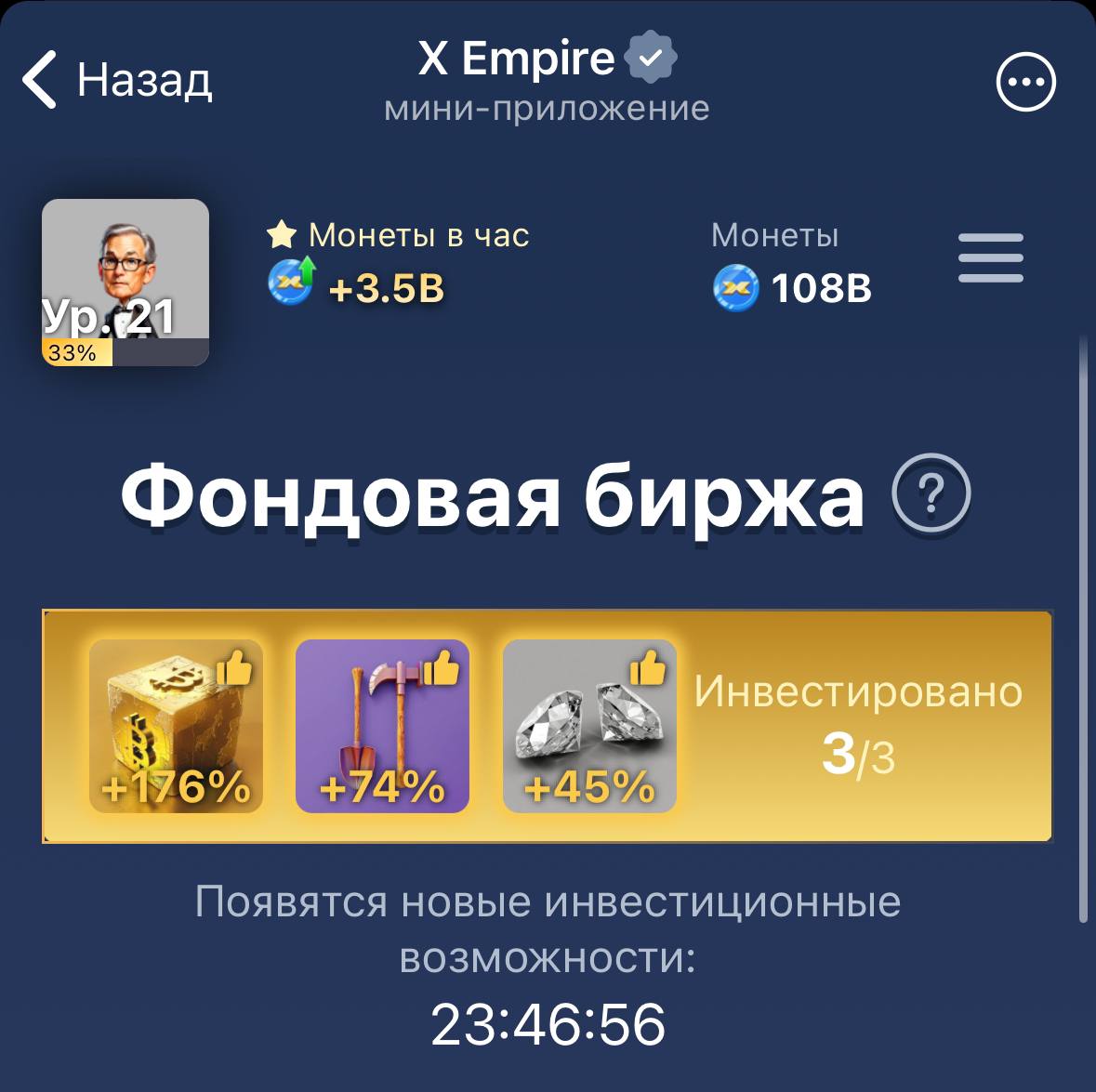
Task: Open the hamburger menu
Action: coord(990,257)
